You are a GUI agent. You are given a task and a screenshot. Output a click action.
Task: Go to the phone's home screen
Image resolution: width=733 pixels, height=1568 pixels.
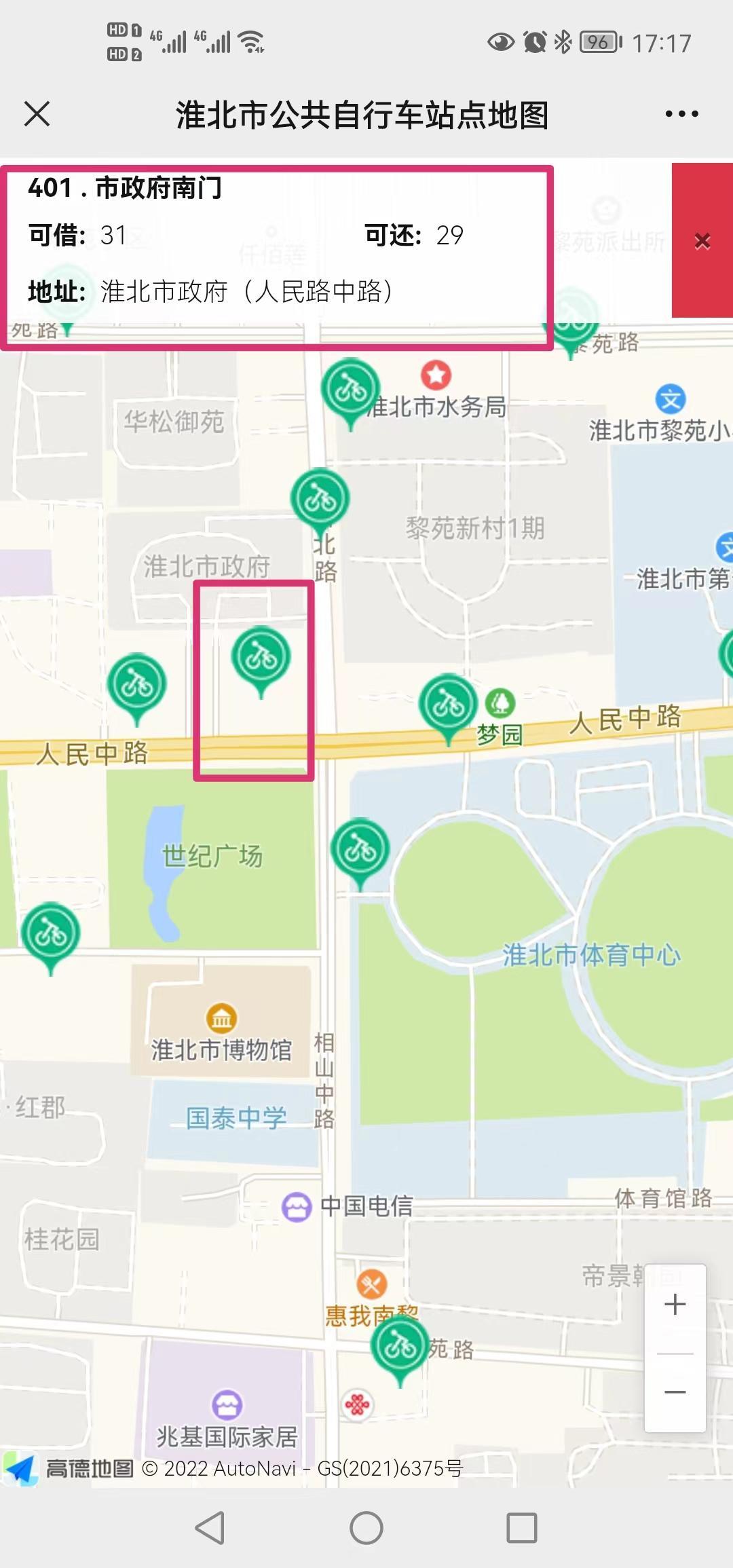click(366, 1528)
